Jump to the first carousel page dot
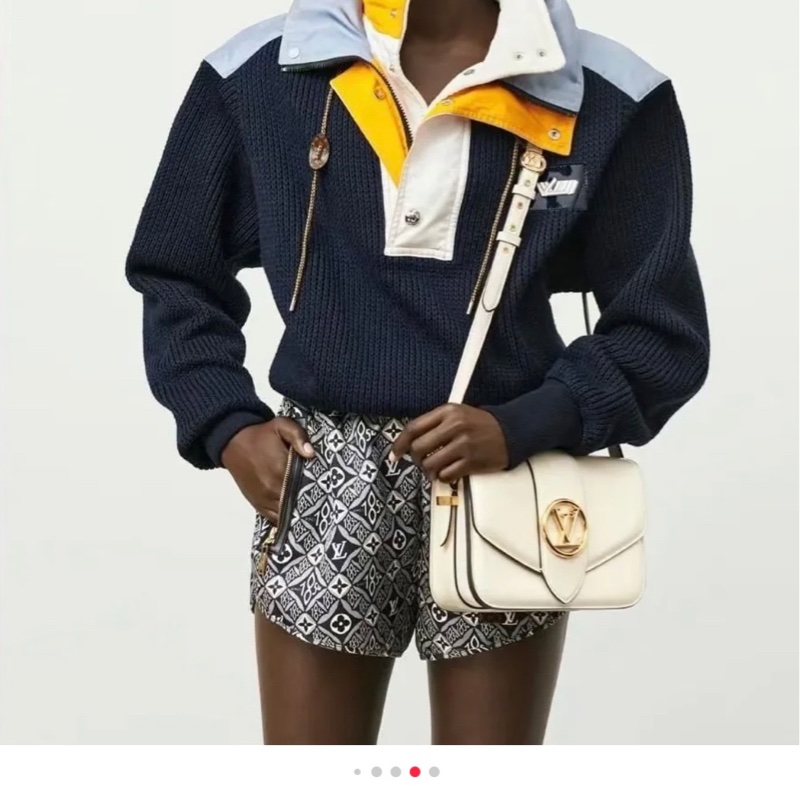800x800 pixels. click(358, 772)
